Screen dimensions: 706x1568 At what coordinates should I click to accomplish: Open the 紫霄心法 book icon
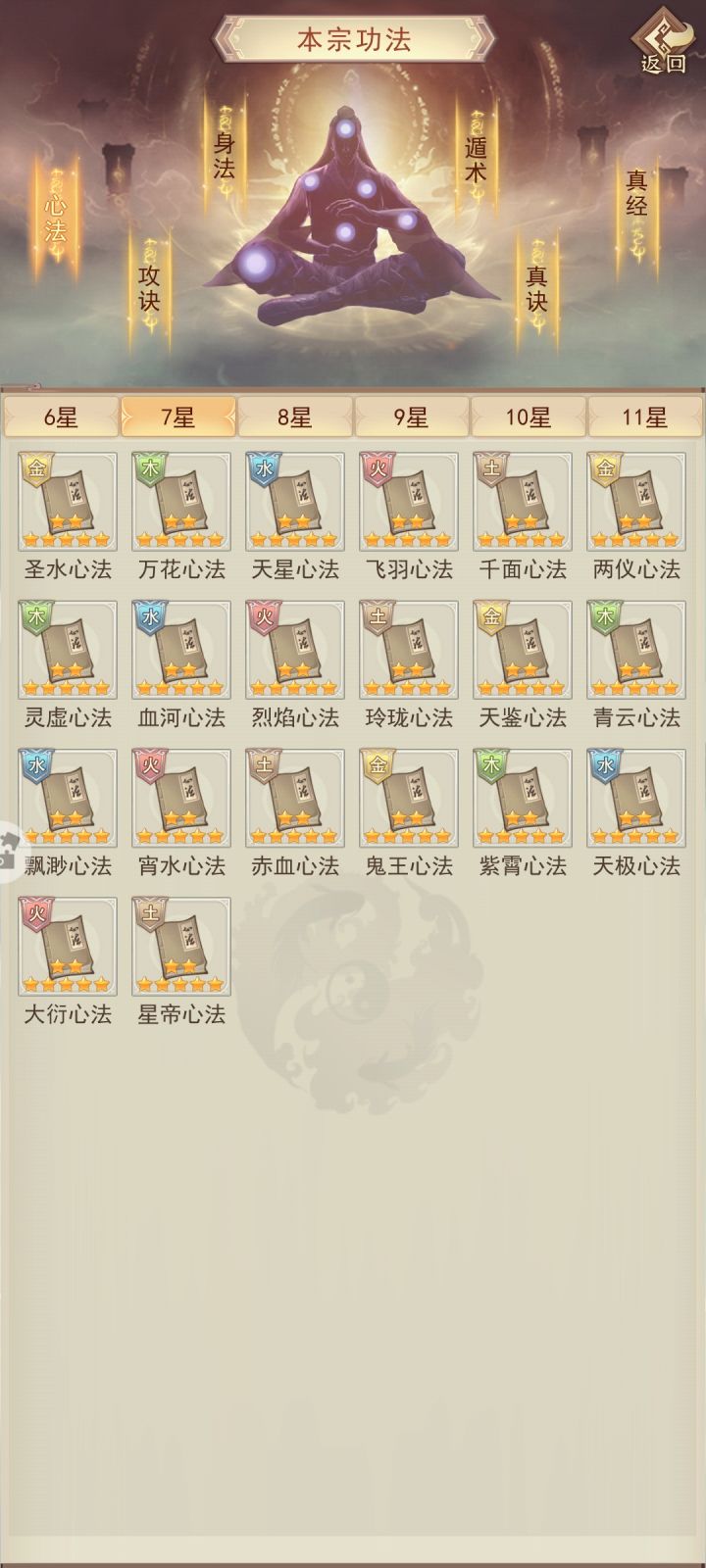(x=522, y=799)
